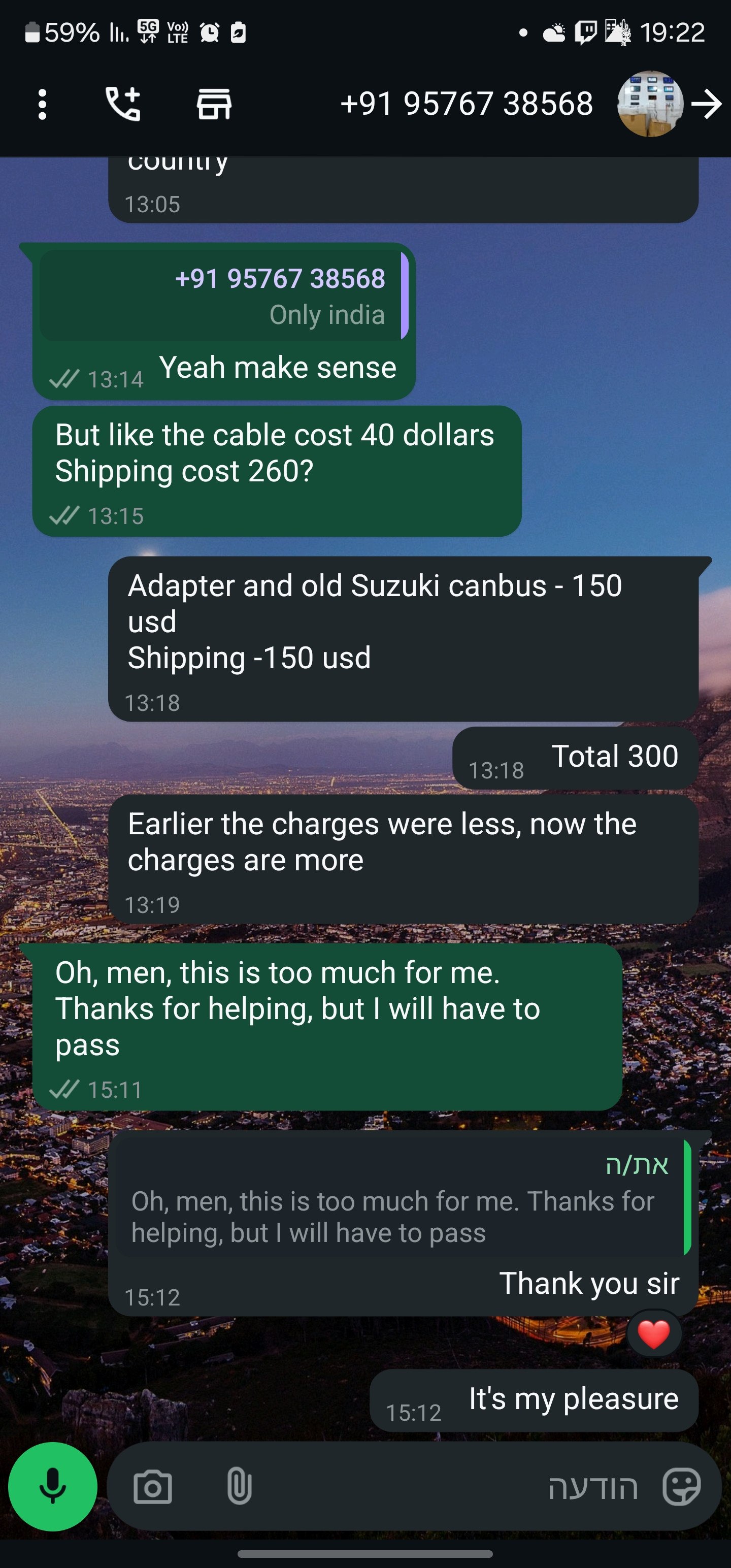731x1568 pixels.
Task: Open contact info for +91 95767 38568
Action: point(466,104)
